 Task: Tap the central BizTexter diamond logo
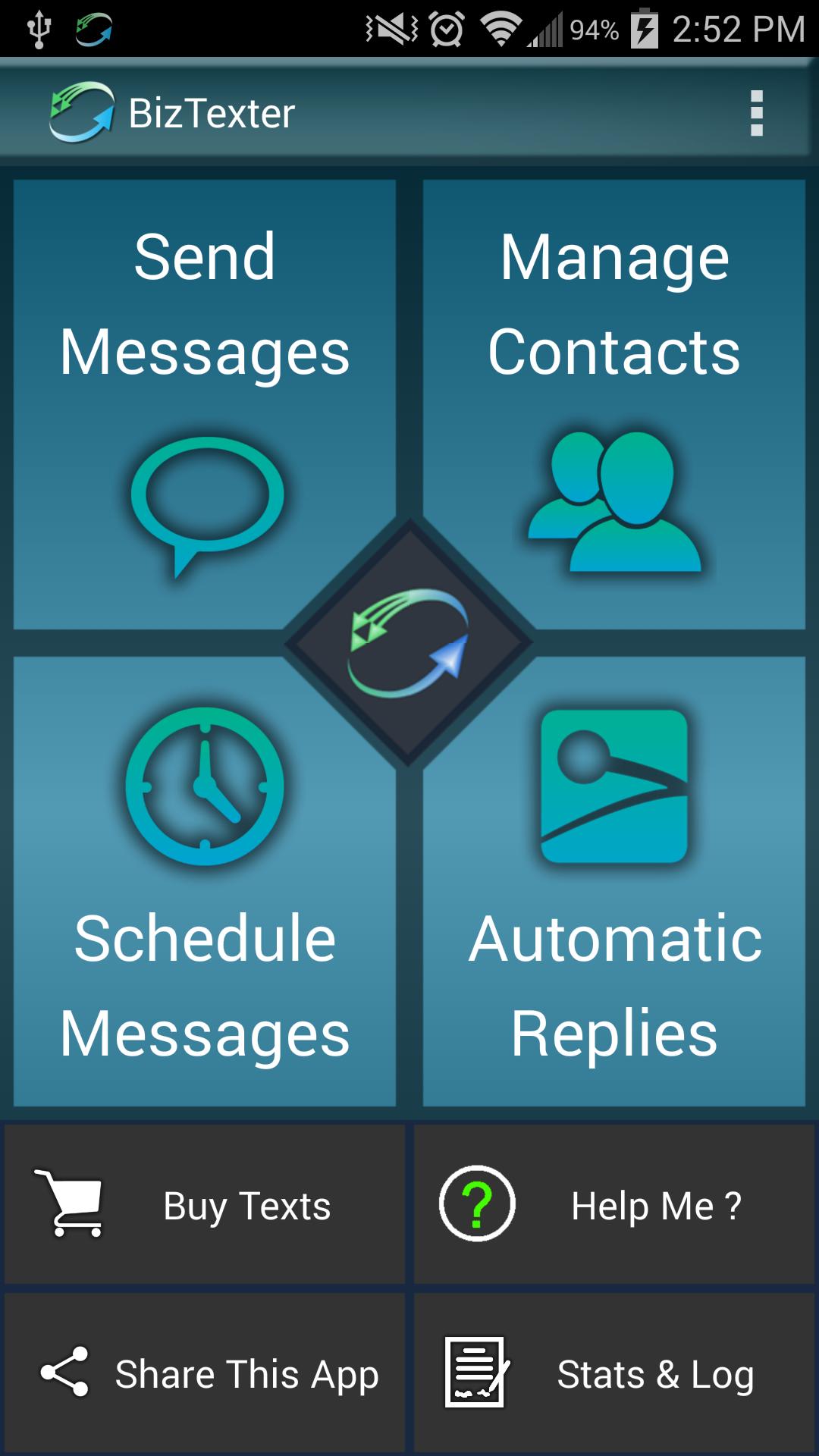pyautogui.click(x=409, y=641)
